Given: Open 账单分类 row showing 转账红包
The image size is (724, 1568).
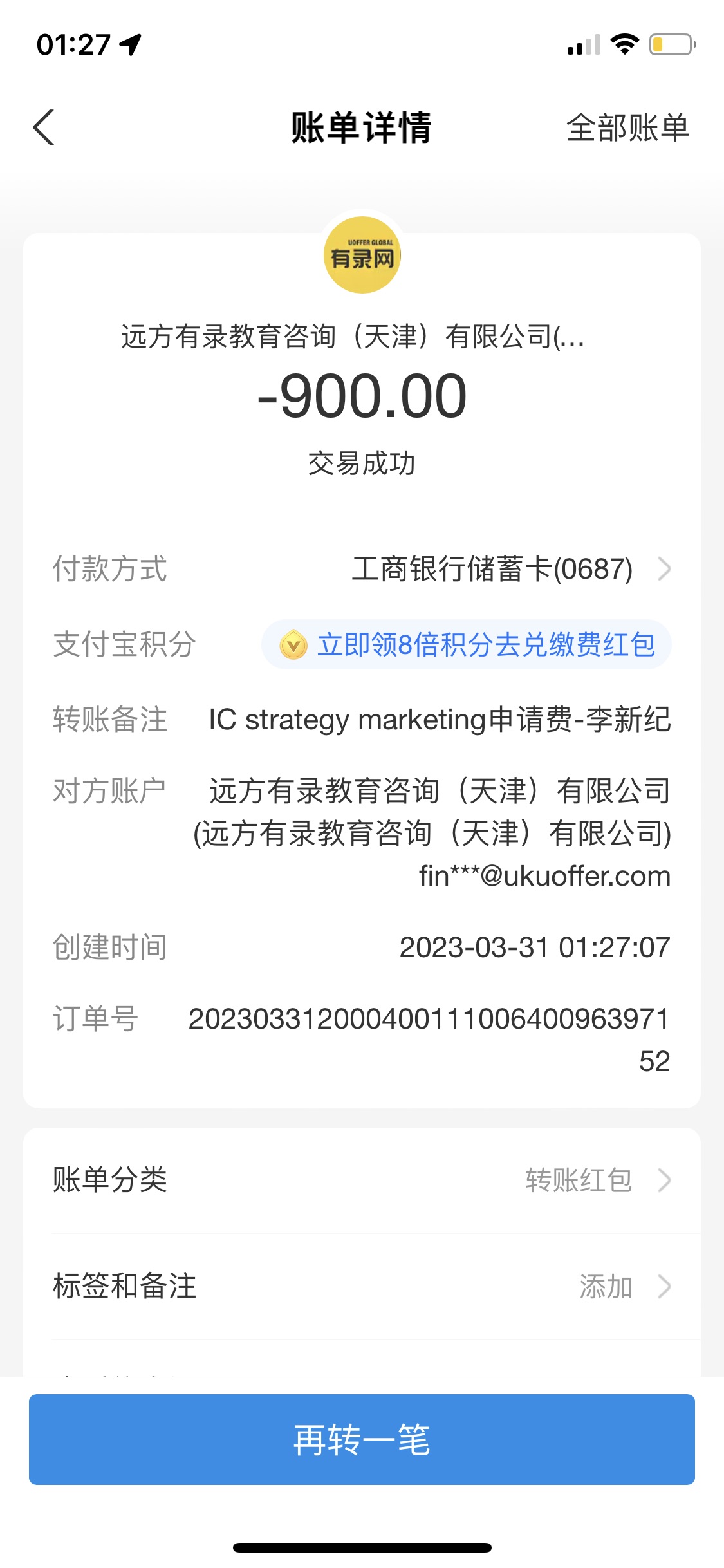Looking at the screenshot, I should [362, 1181].
